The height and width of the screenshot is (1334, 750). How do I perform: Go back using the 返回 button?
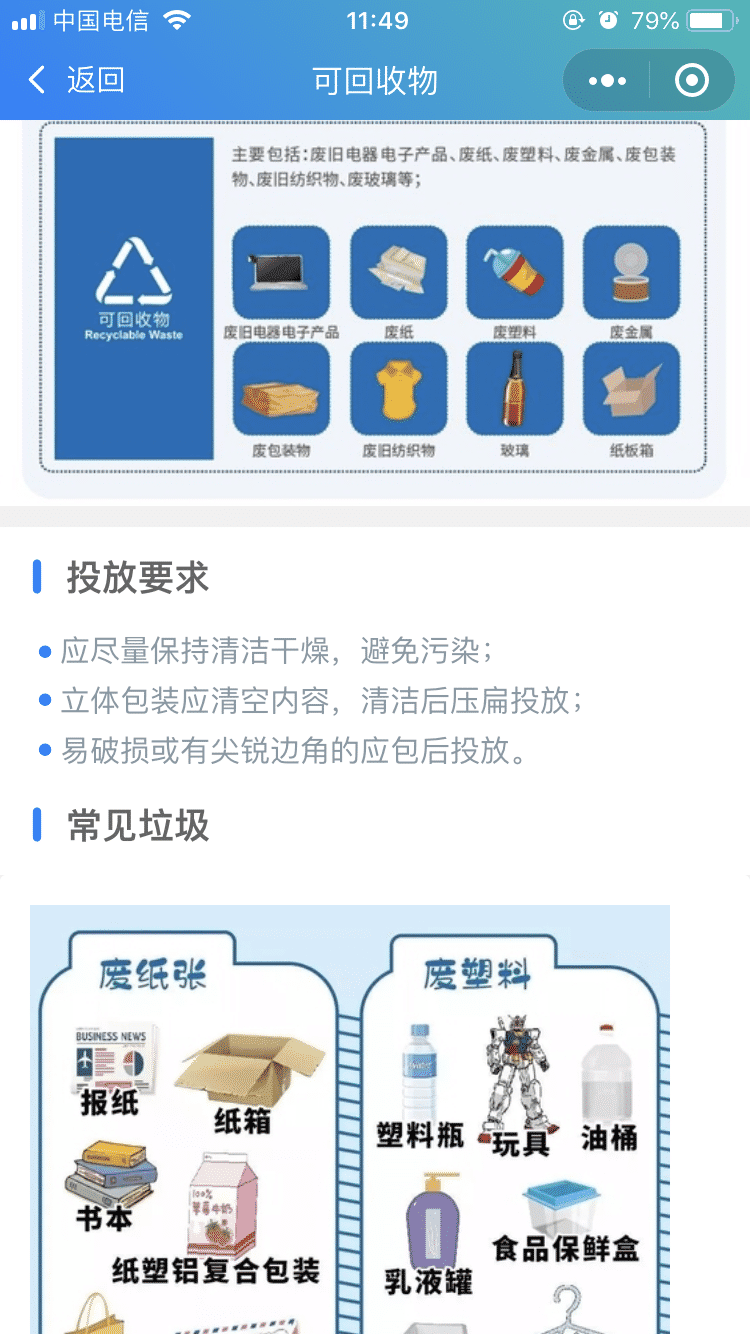pos(76,80)
